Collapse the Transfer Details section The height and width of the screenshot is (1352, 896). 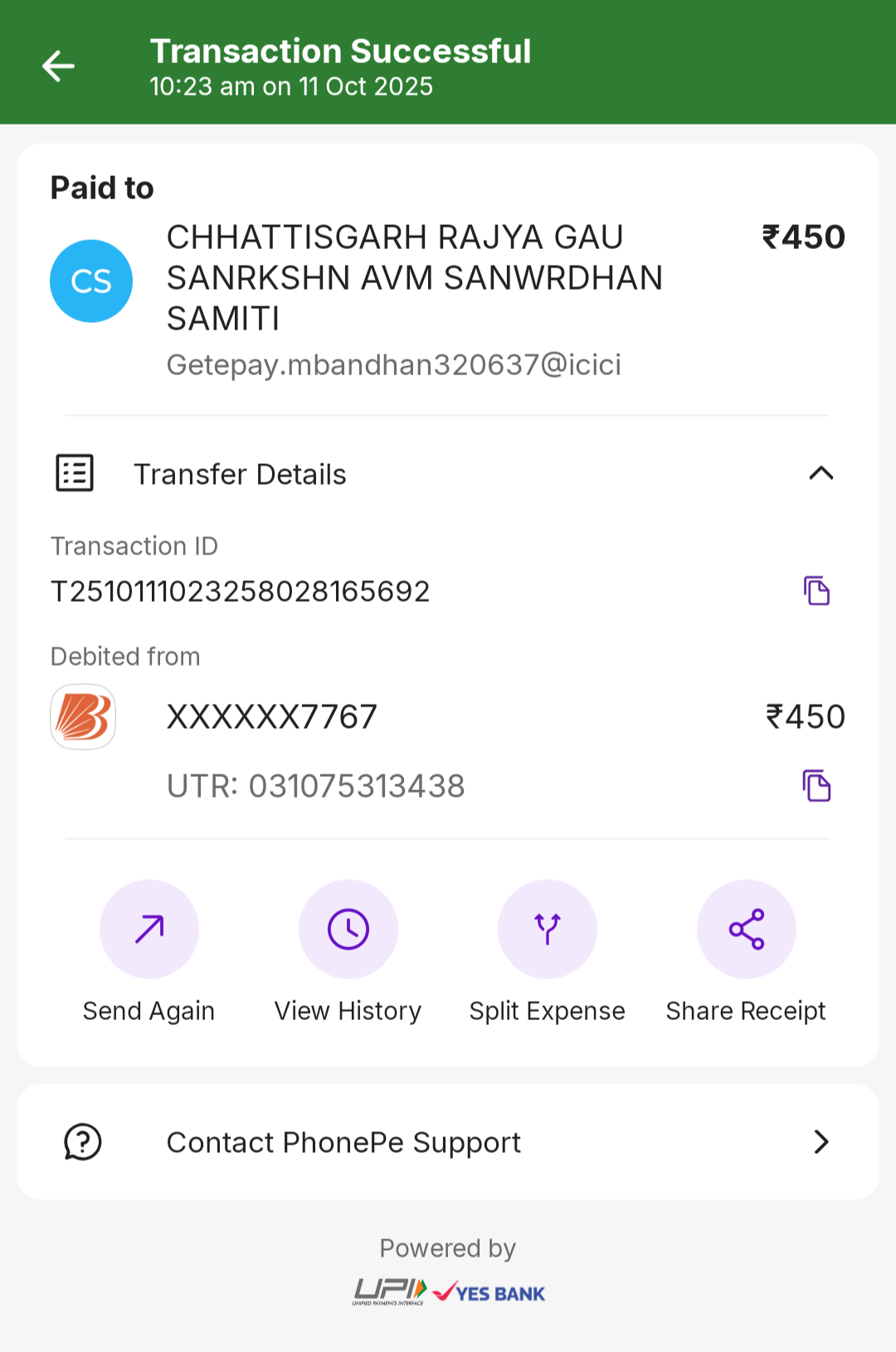pos(821,473)
